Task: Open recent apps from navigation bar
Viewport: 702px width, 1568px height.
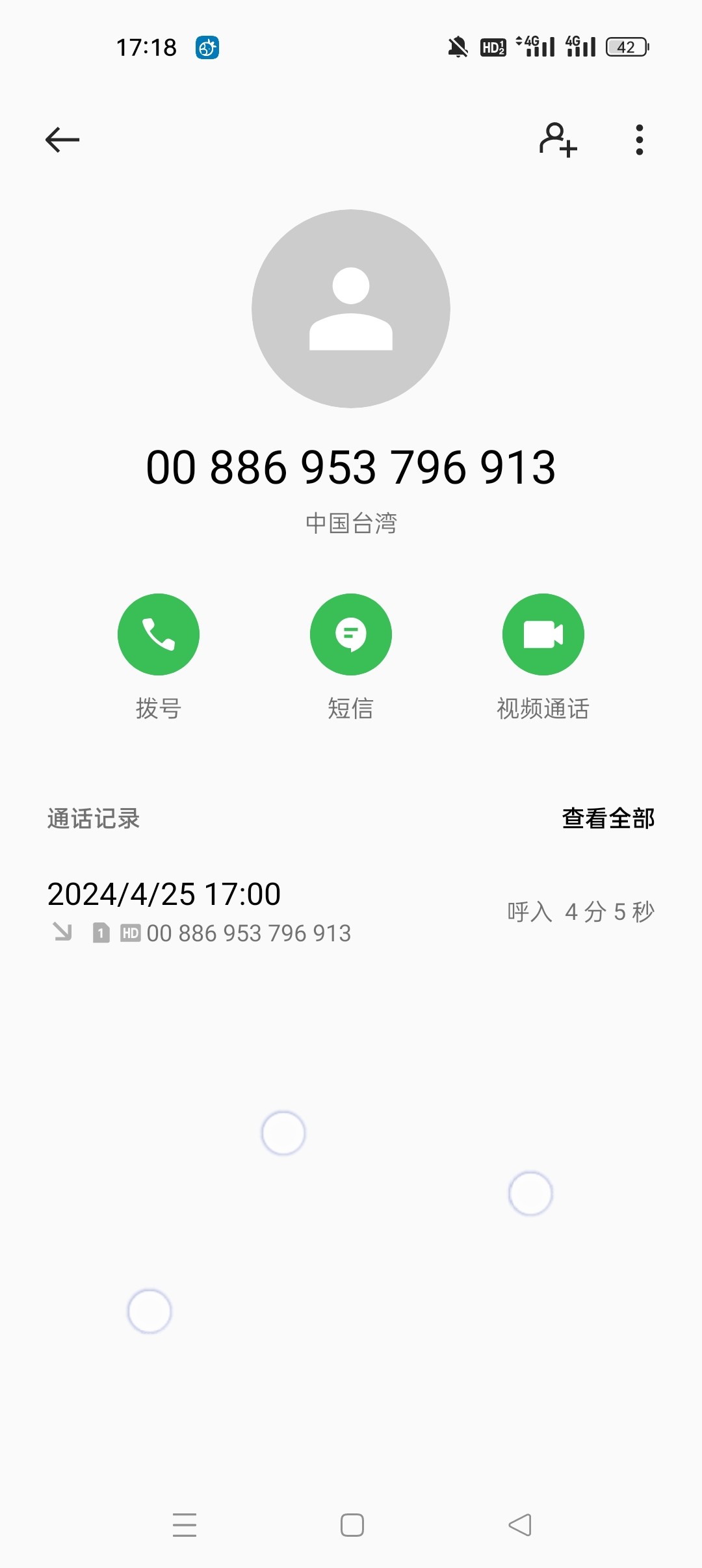Action: pos(185,1525)
